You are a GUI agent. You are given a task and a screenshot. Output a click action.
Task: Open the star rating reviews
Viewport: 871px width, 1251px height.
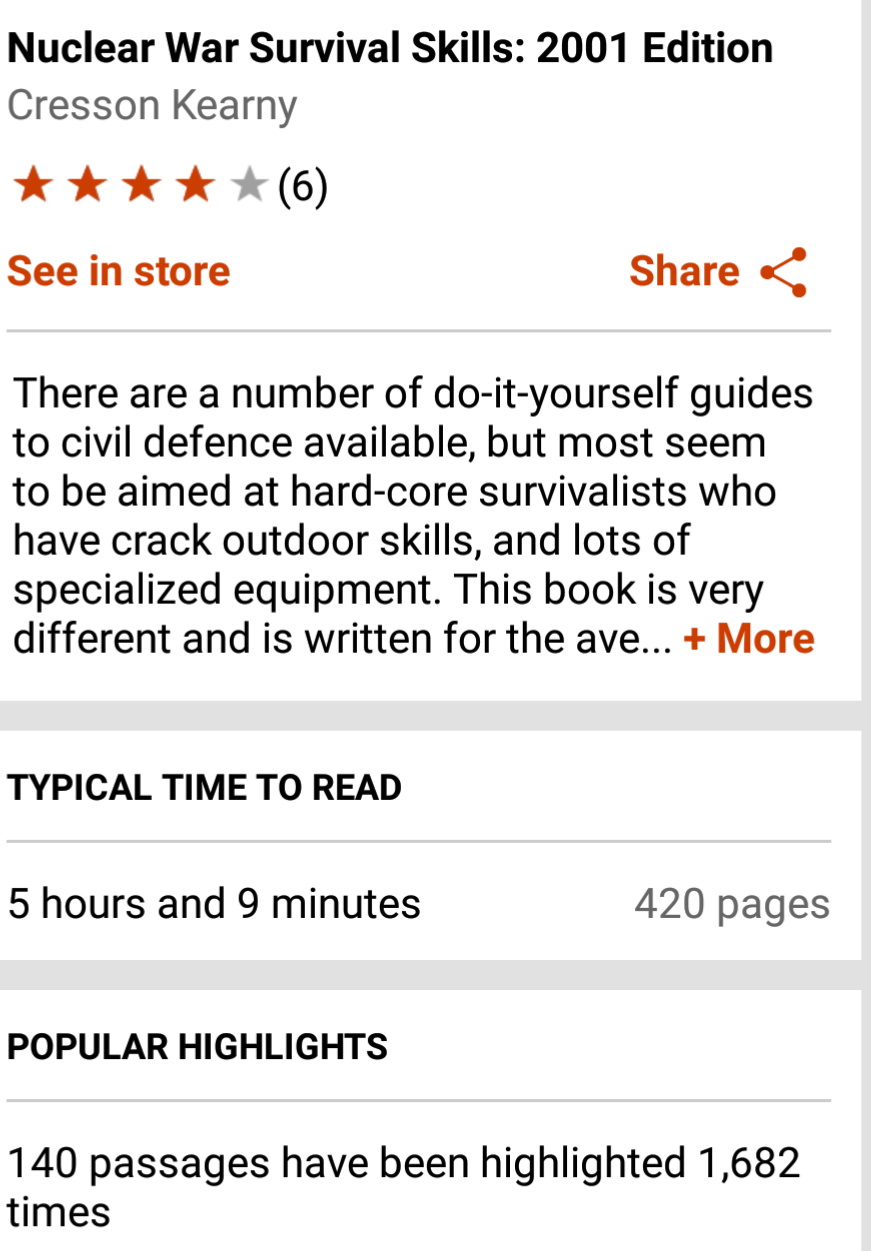(x=167, y=186)
